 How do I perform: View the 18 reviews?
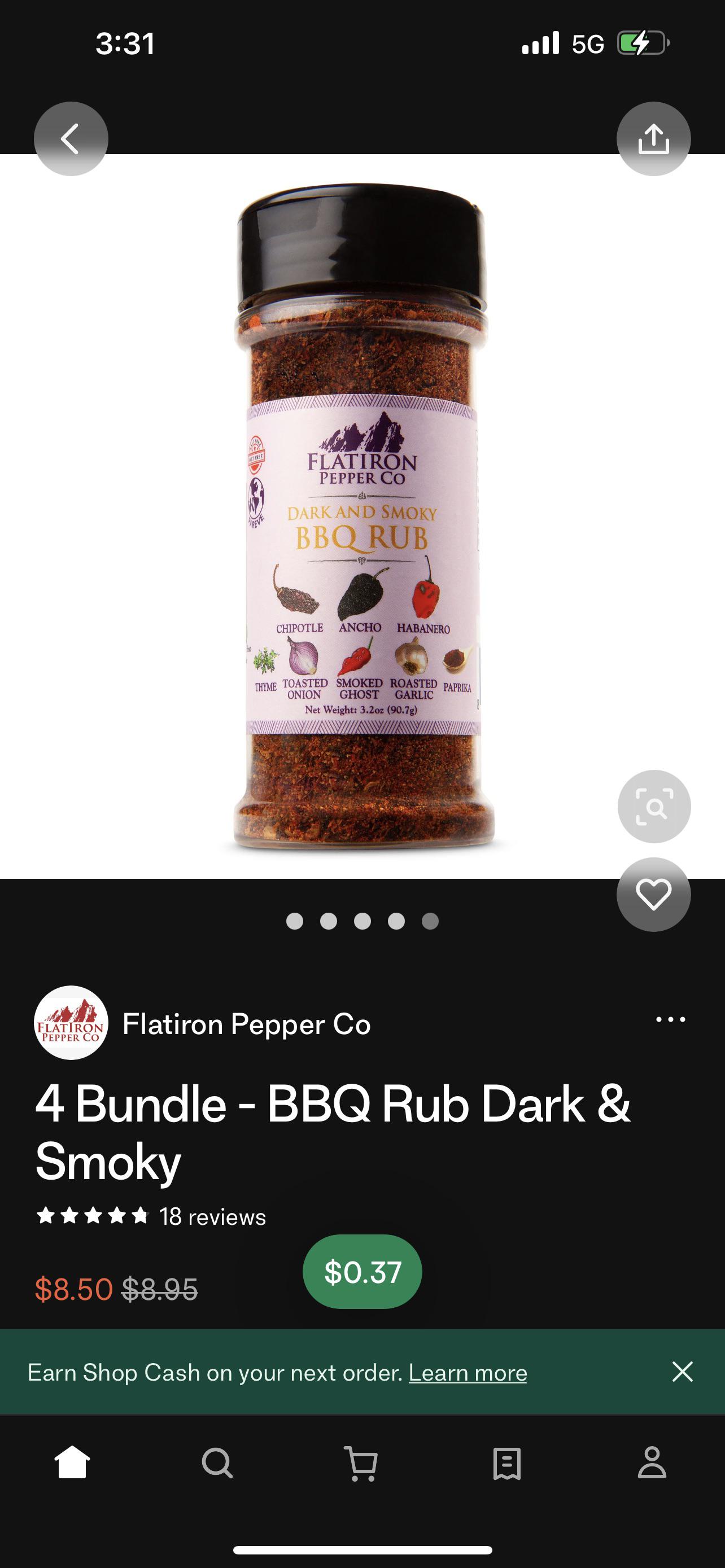click(212, 1217)
